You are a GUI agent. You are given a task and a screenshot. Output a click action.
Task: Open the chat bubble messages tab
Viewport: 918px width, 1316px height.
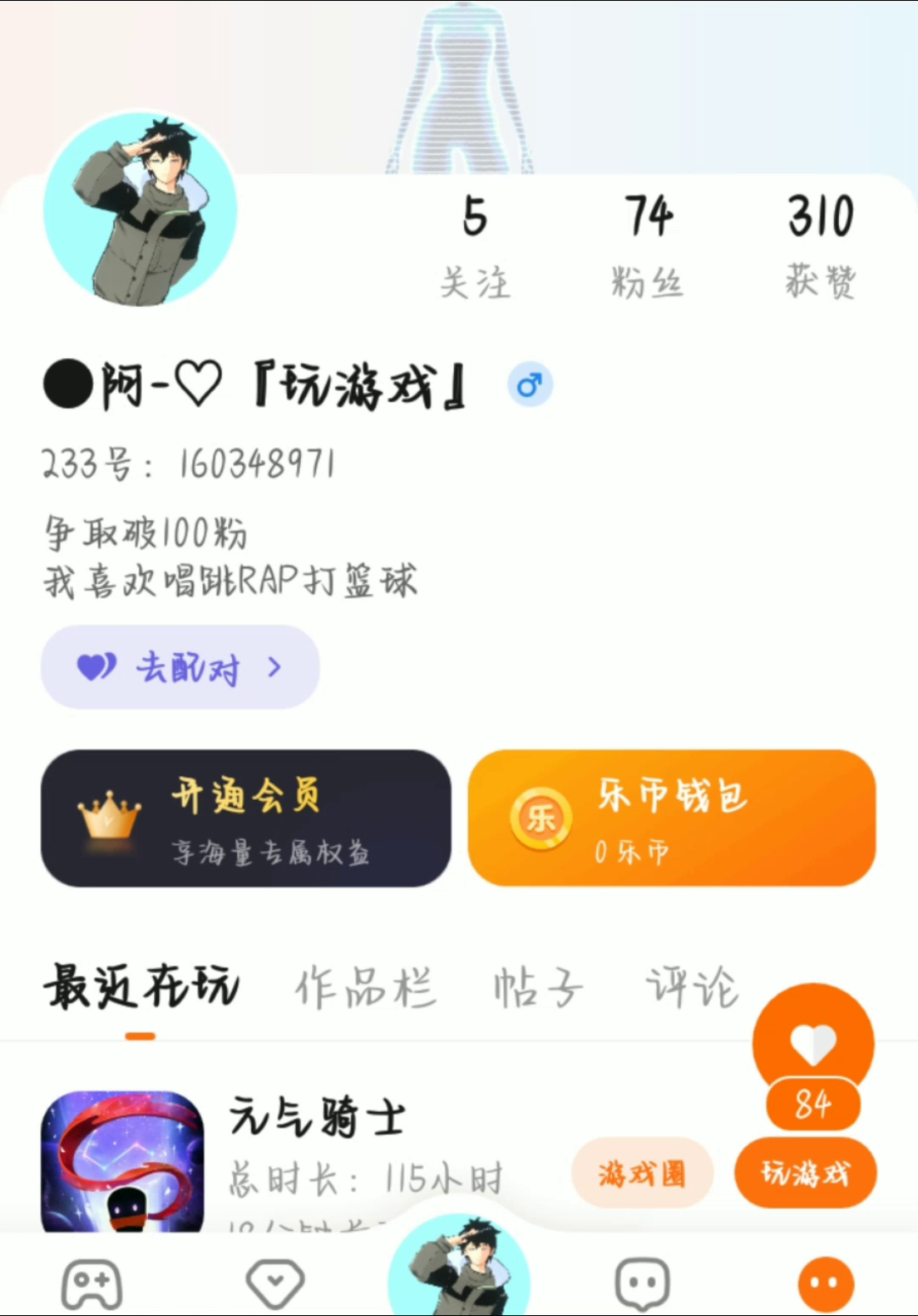(643, 1284)
